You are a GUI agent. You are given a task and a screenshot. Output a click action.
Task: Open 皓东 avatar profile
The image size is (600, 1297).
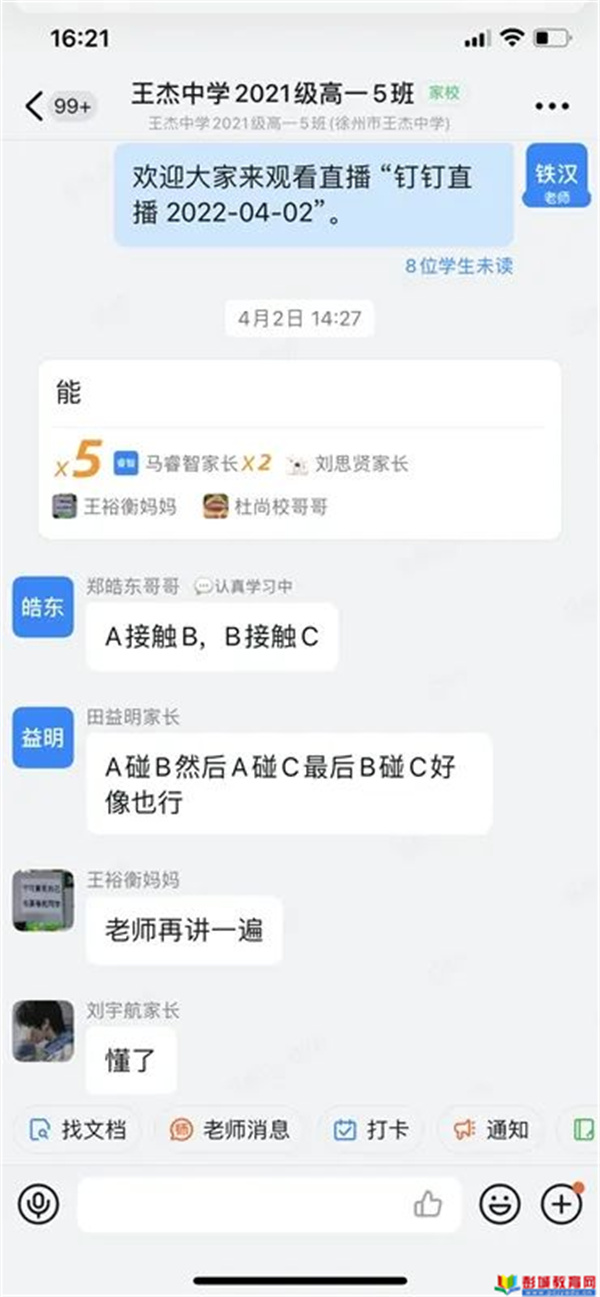tap(42, 607)
